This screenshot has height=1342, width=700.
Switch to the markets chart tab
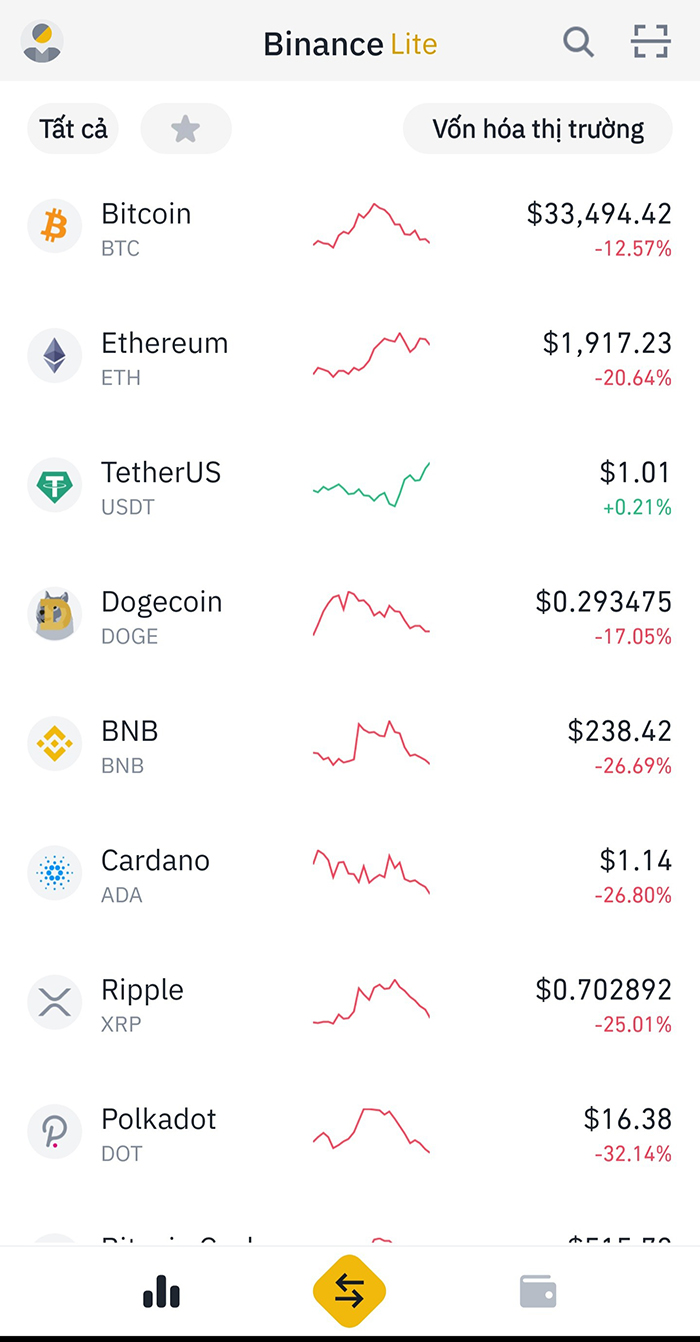[x=161, y=1293]
